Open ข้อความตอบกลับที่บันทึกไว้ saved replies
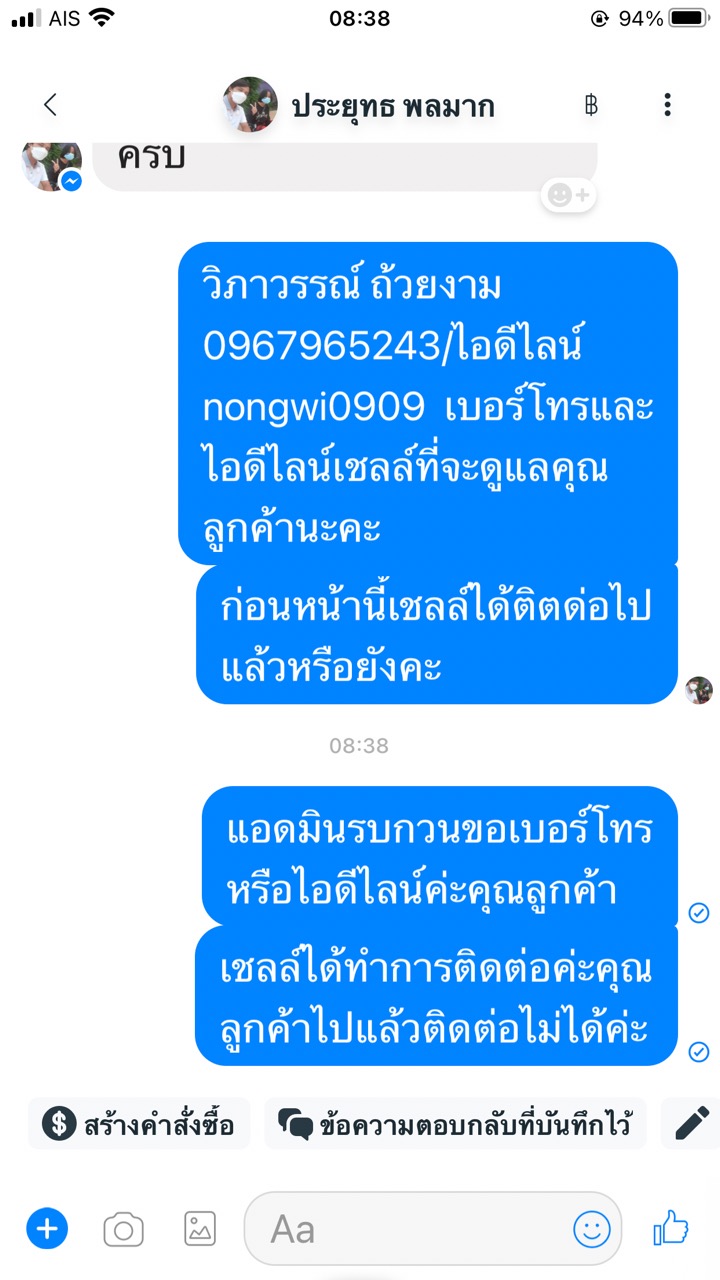 pyautogui.click(x=455, y=1124)
